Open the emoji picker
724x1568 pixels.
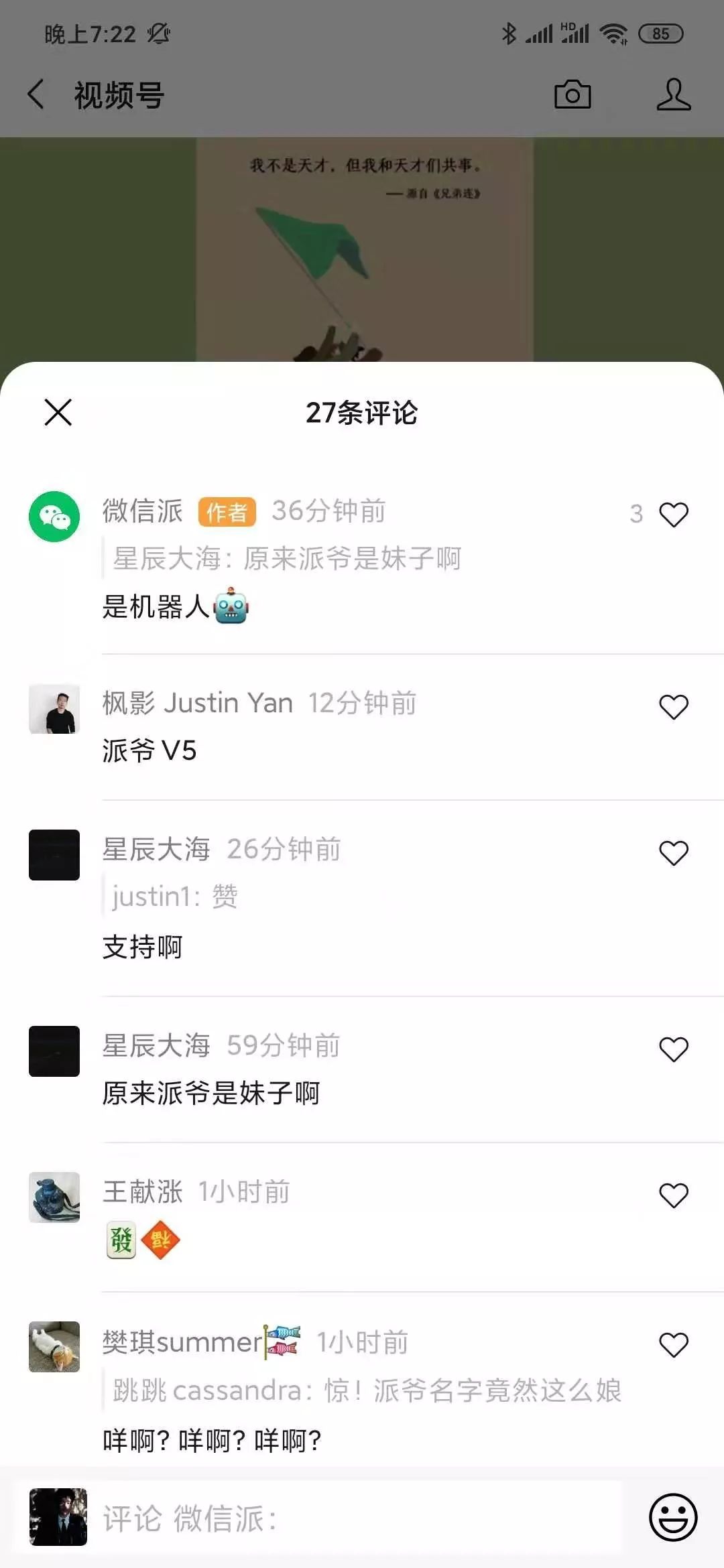pos(672,1517)
